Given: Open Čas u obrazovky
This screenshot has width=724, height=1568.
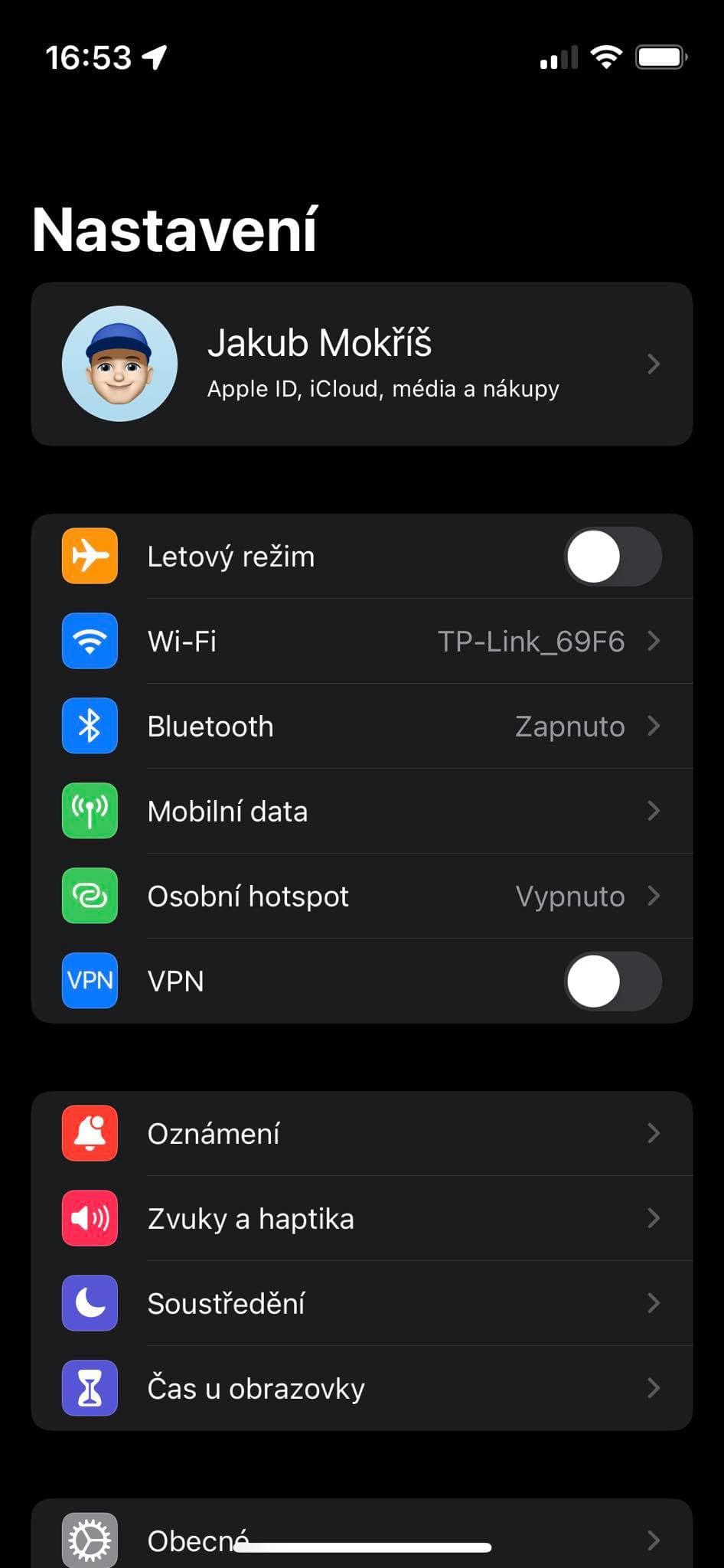Looking at the screenshot, I should 362,1388.
